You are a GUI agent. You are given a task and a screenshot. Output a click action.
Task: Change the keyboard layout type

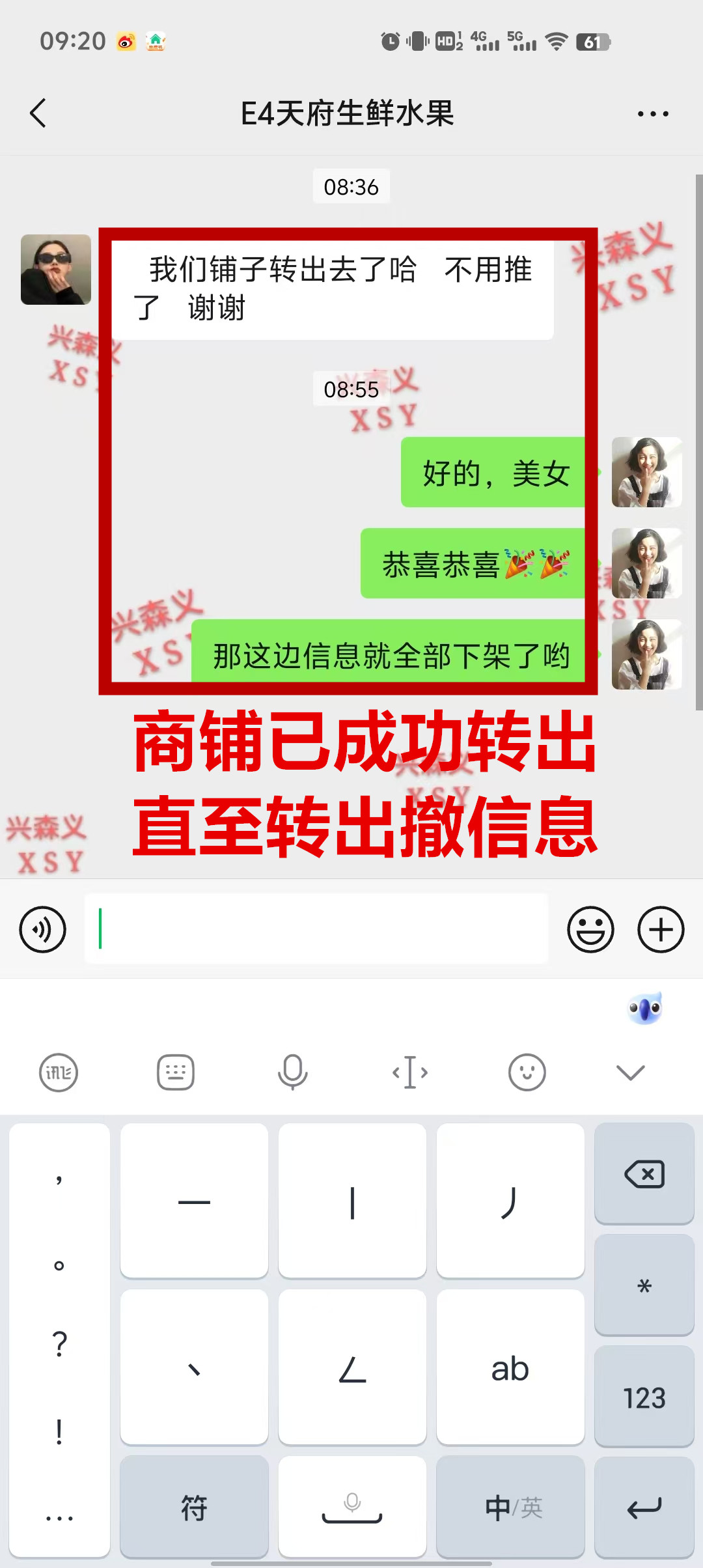click(x=176, y=1072)
